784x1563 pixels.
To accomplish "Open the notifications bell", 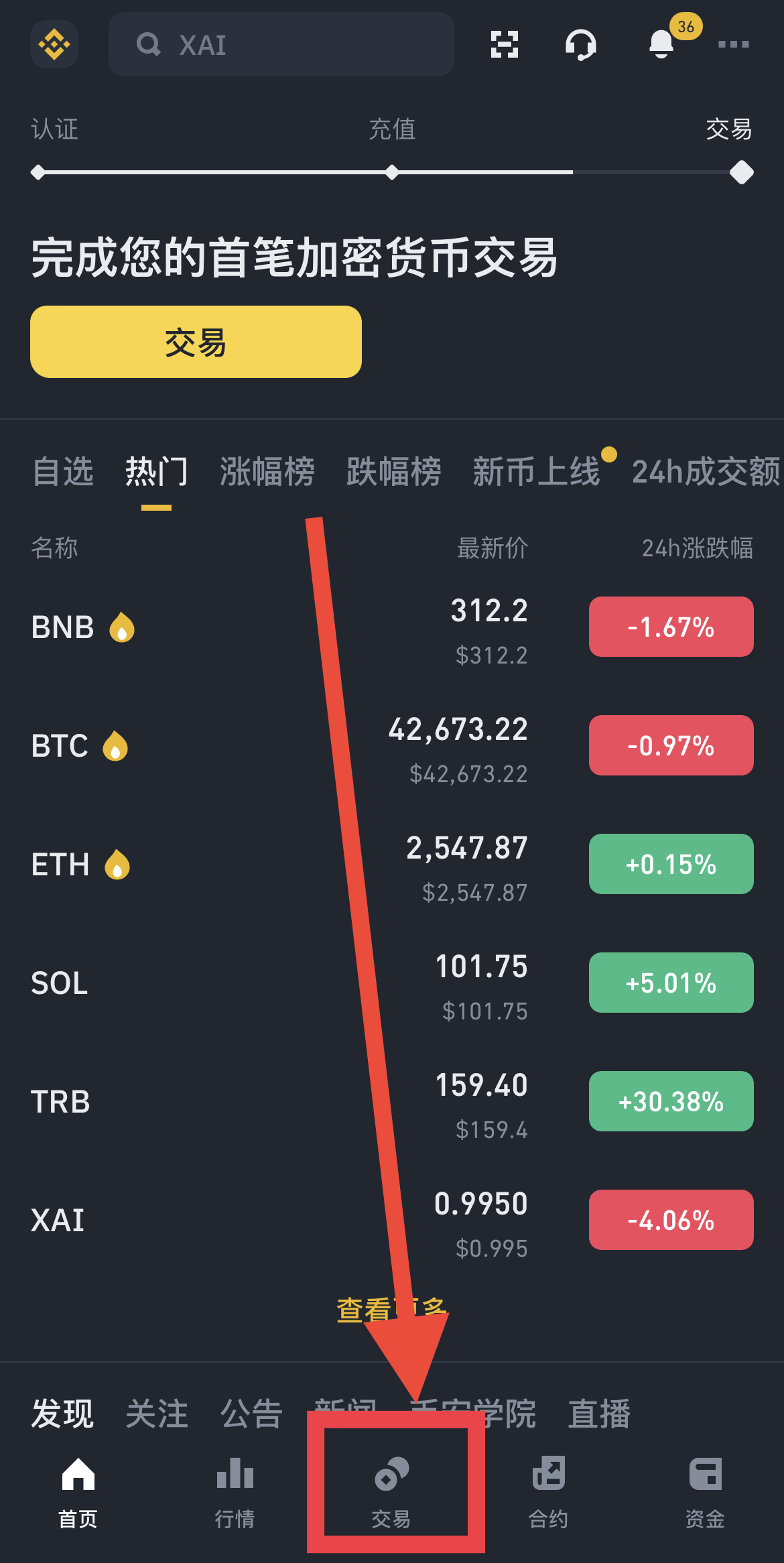I will [x=661, y=44].
